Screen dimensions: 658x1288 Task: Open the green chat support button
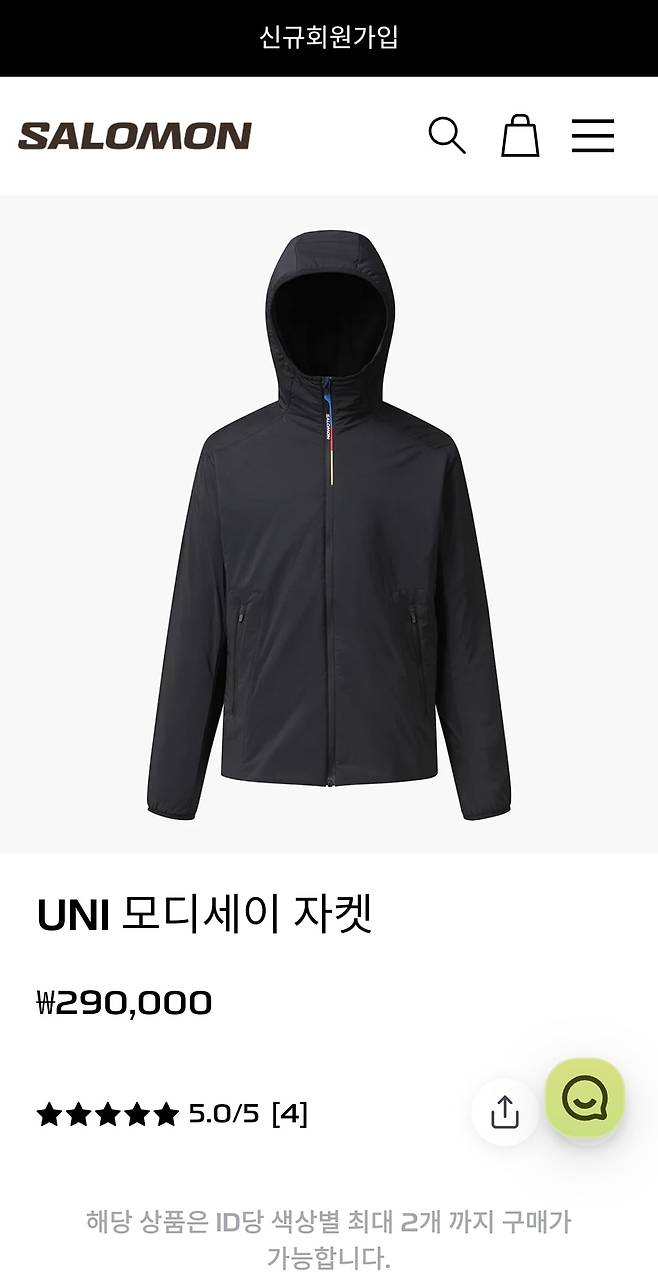pyautogui.click(x=585, y=1098)
